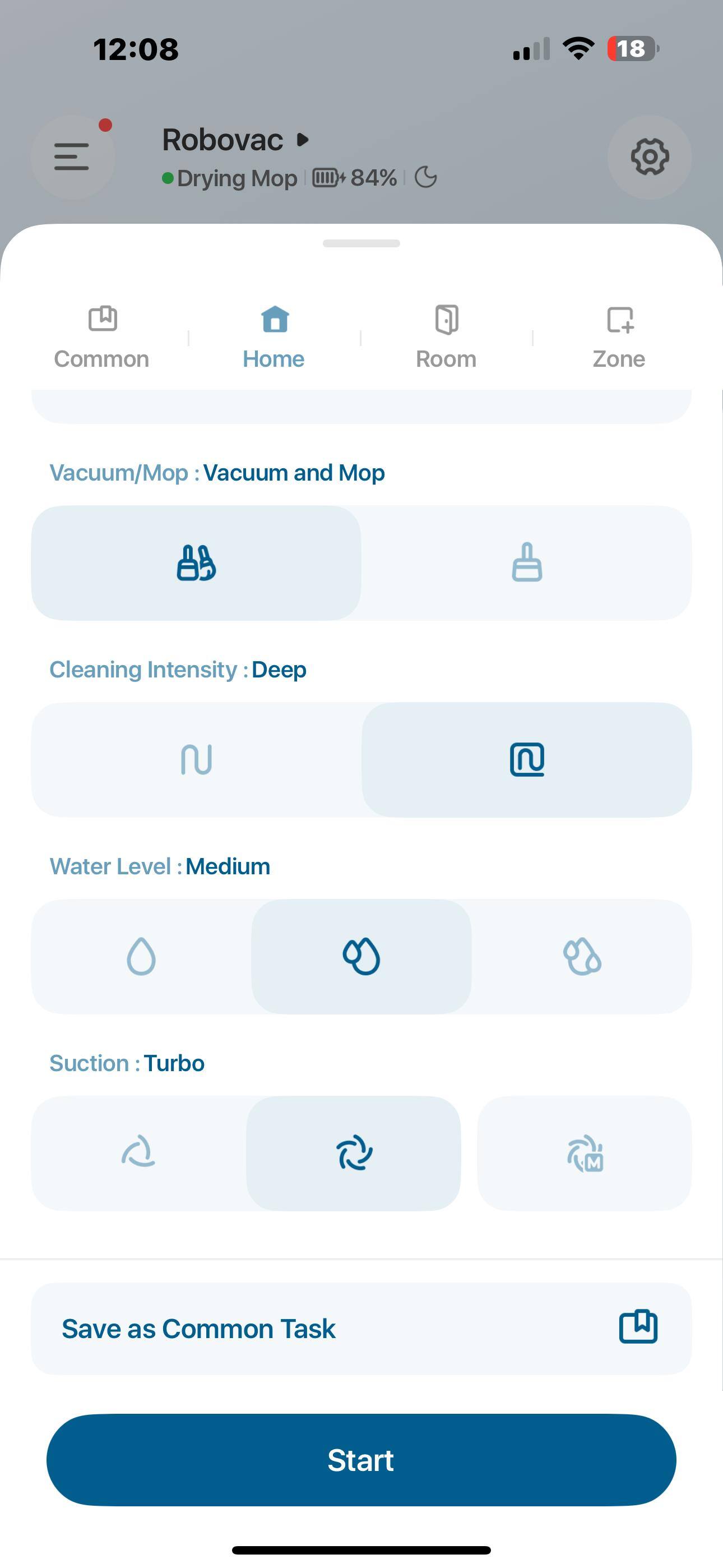Set water level to high
The height and width of the screenshot is (1568, 723).
tap(582, 956)
